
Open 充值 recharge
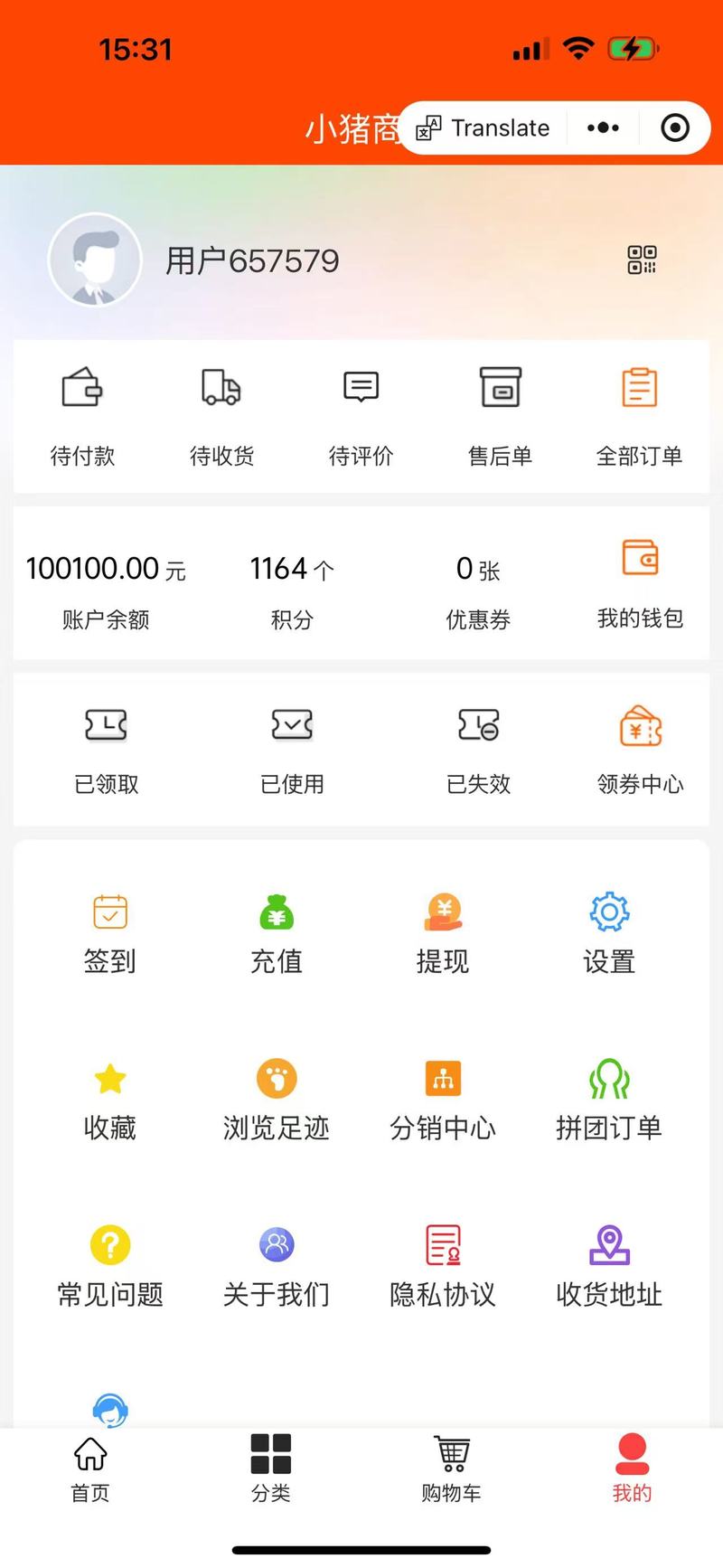coord(277,935)
